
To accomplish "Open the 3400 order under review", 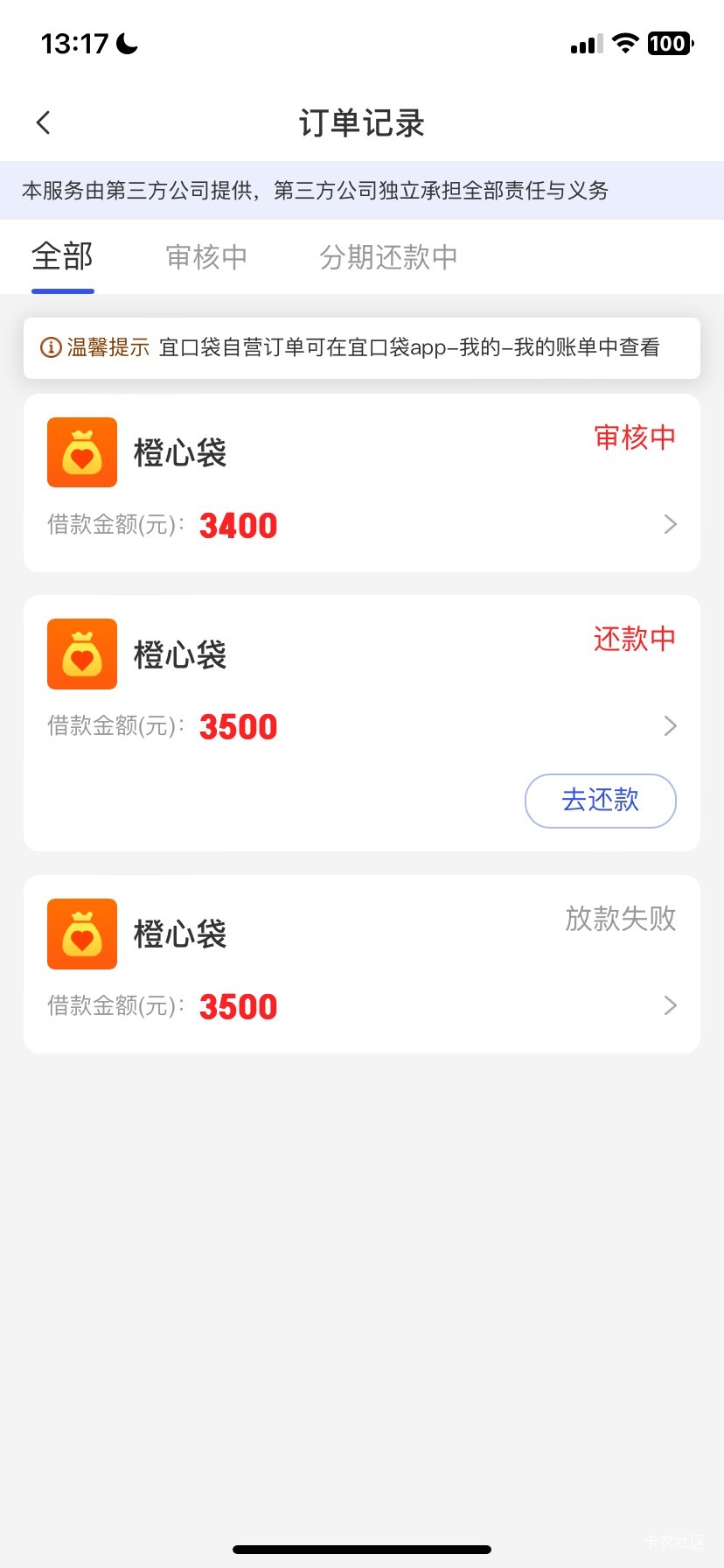I will tap(361, 483).
